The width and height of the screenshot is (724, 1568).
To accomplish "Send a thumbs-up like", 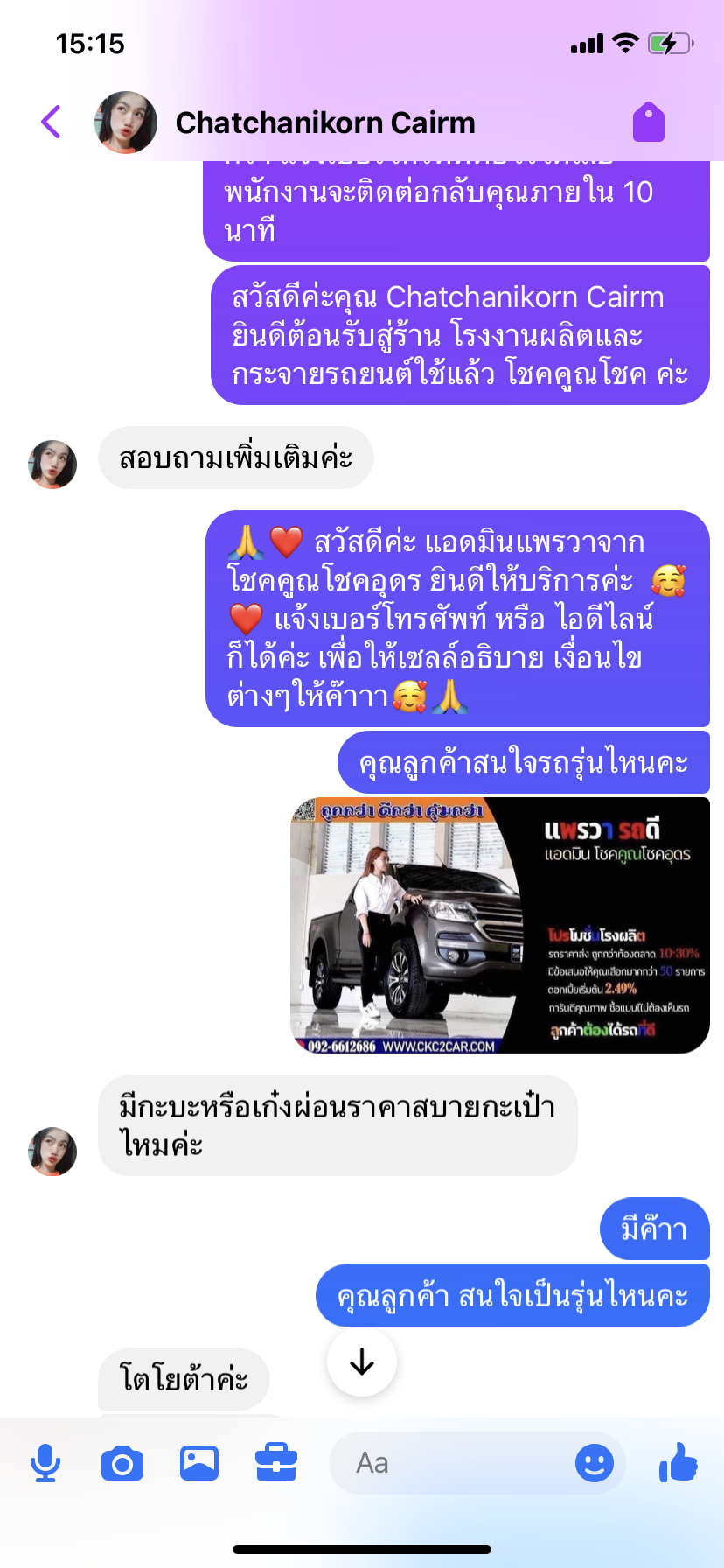I will [x=679, y=1463].
